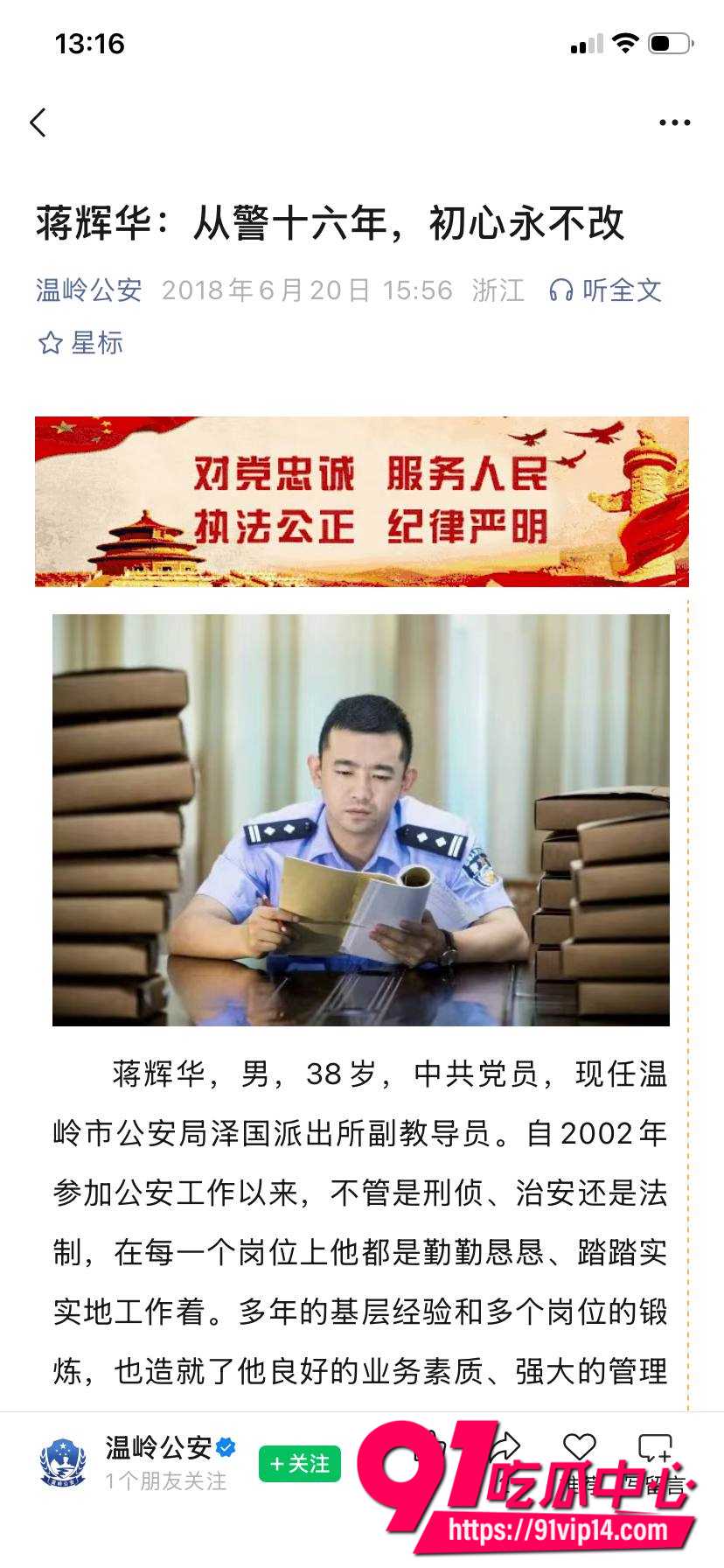The width and height of the screenshot is (724, 1568).
Task: Tap the heart icon in the bottom bar
Action: point(579,1448)
